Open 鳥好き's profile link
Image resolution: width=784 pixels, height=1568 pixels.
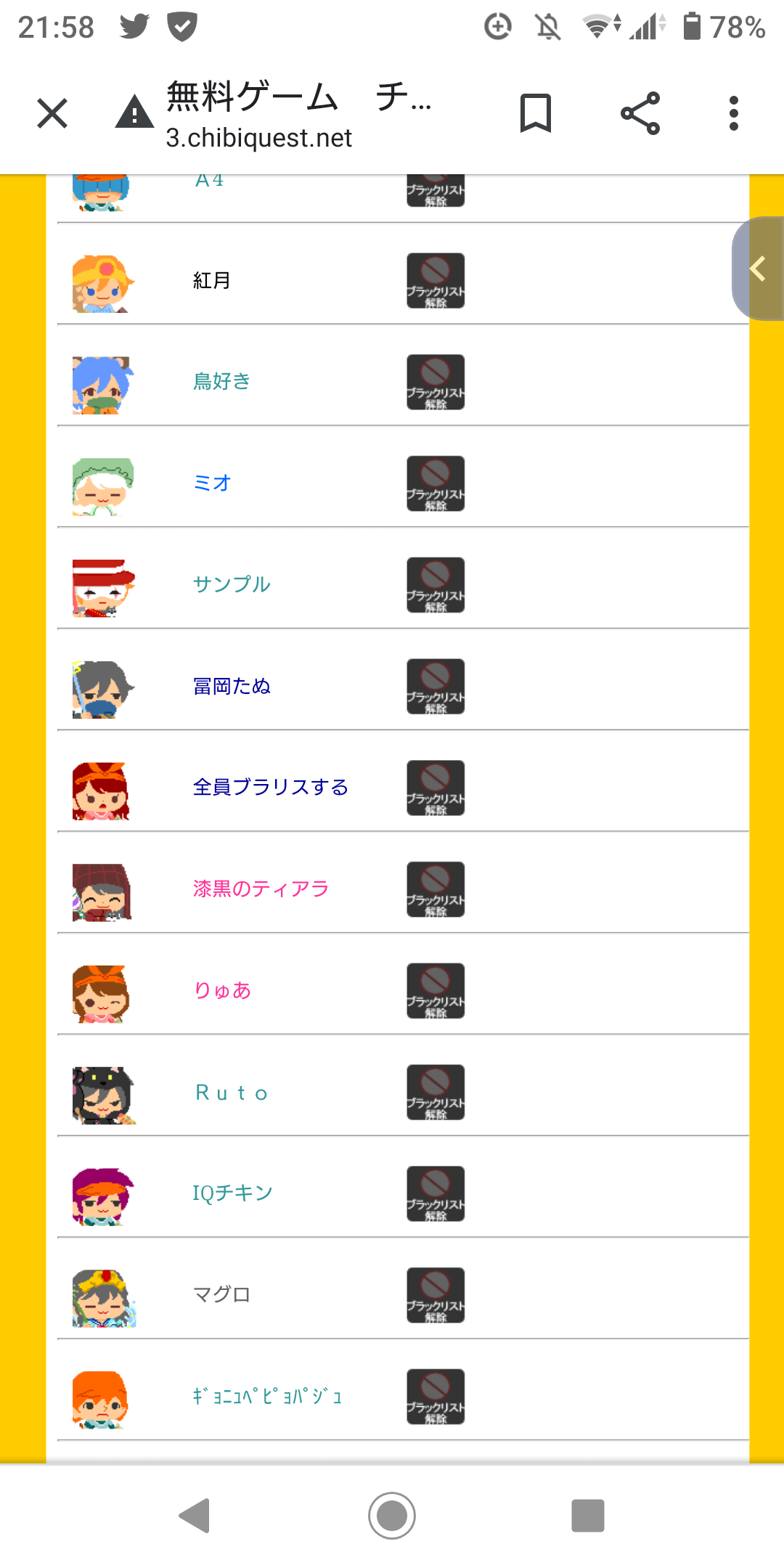[x=221, y=382]
